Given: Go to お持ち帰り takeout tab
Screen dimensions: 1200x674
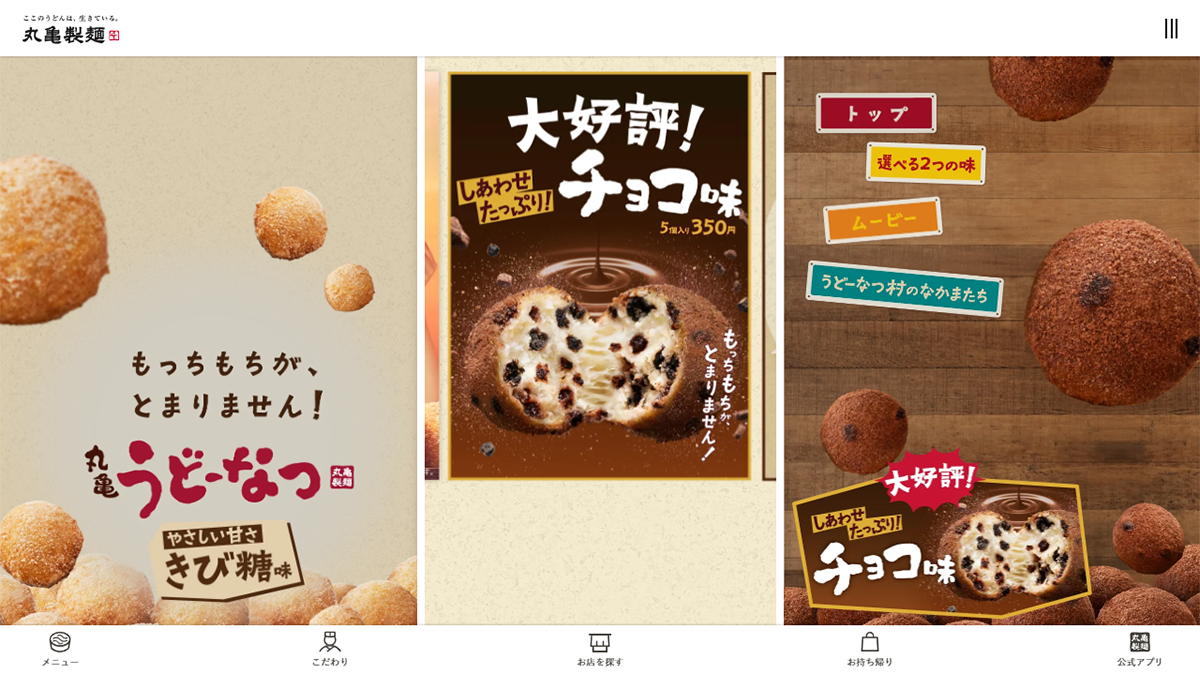Looking at the screenshot, I should click(x=870, y=649).
